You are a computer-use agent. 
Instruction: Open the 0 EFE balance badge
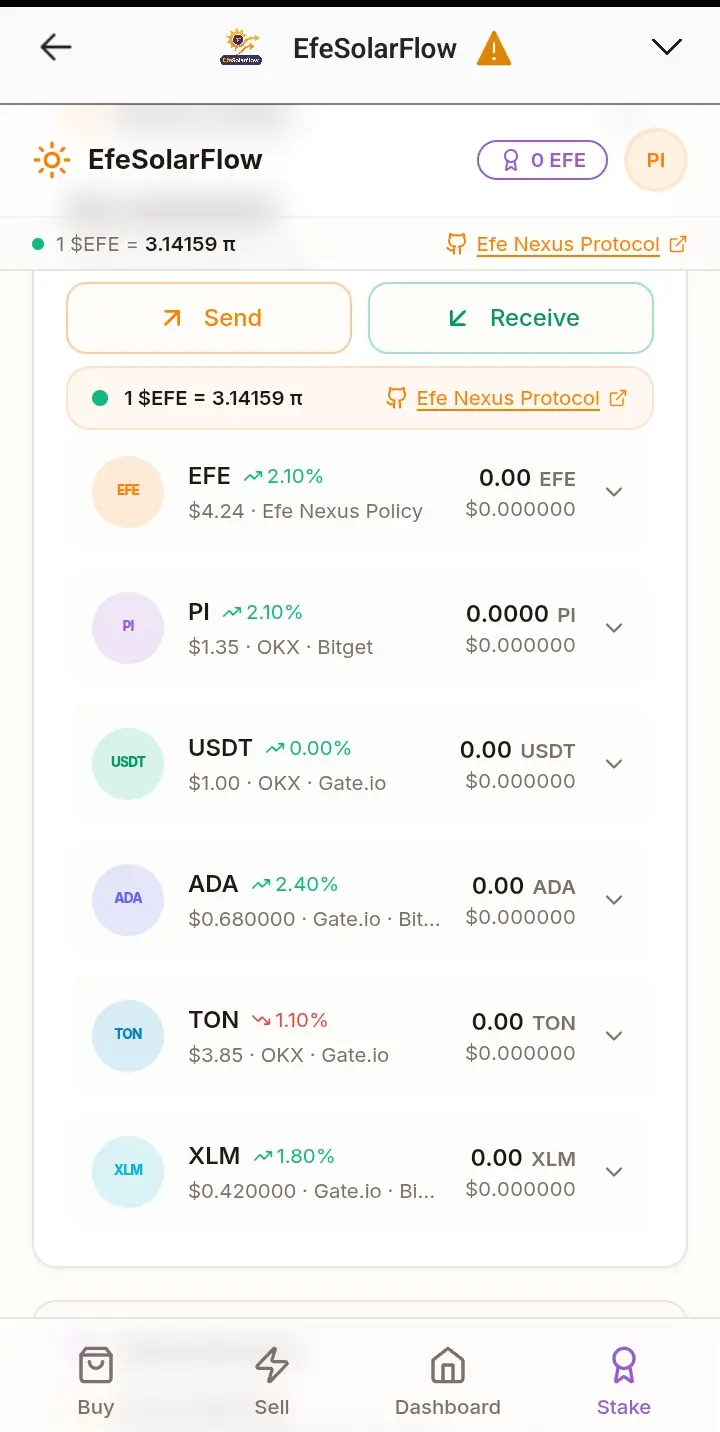point(542,160)
